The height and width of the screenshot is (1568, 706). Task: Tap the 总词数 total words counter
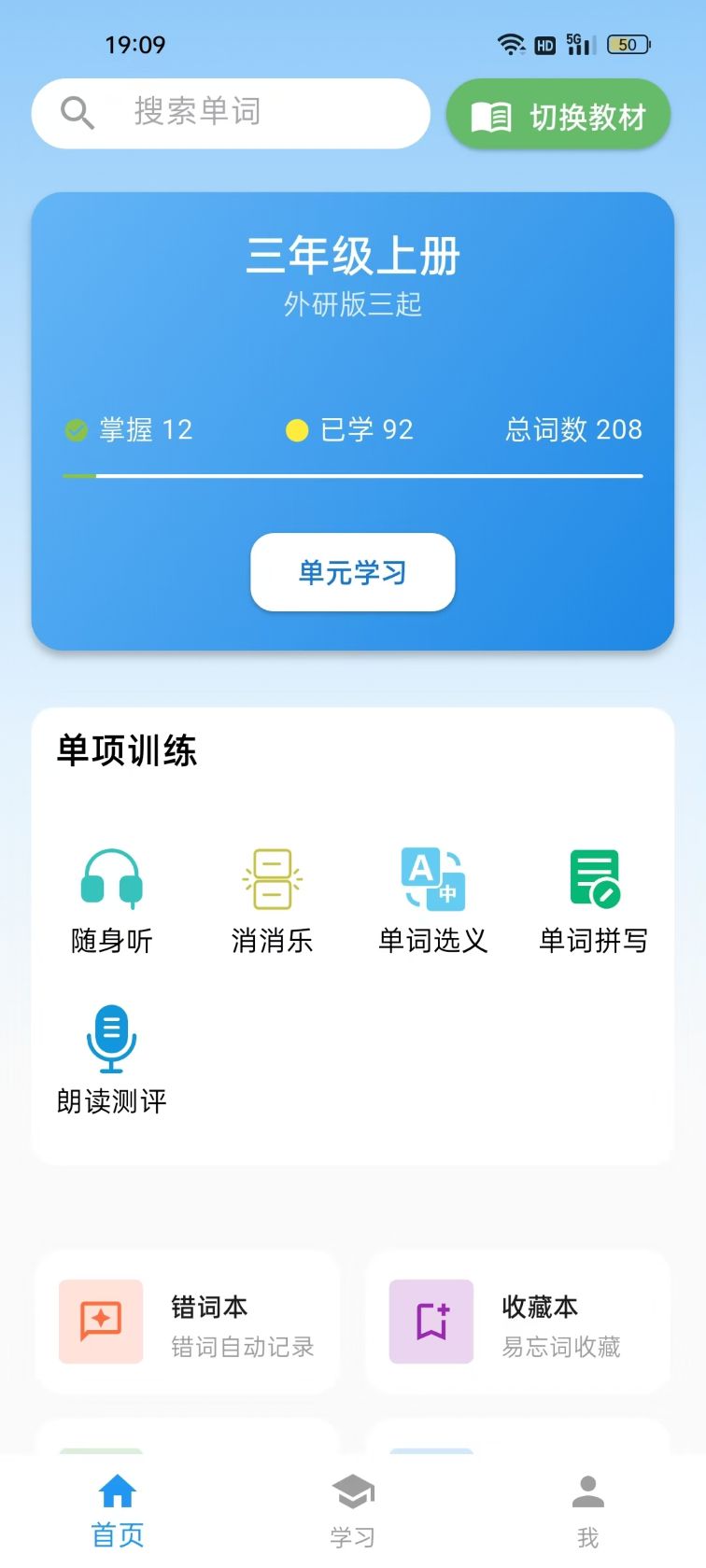[x=573, y=429]
